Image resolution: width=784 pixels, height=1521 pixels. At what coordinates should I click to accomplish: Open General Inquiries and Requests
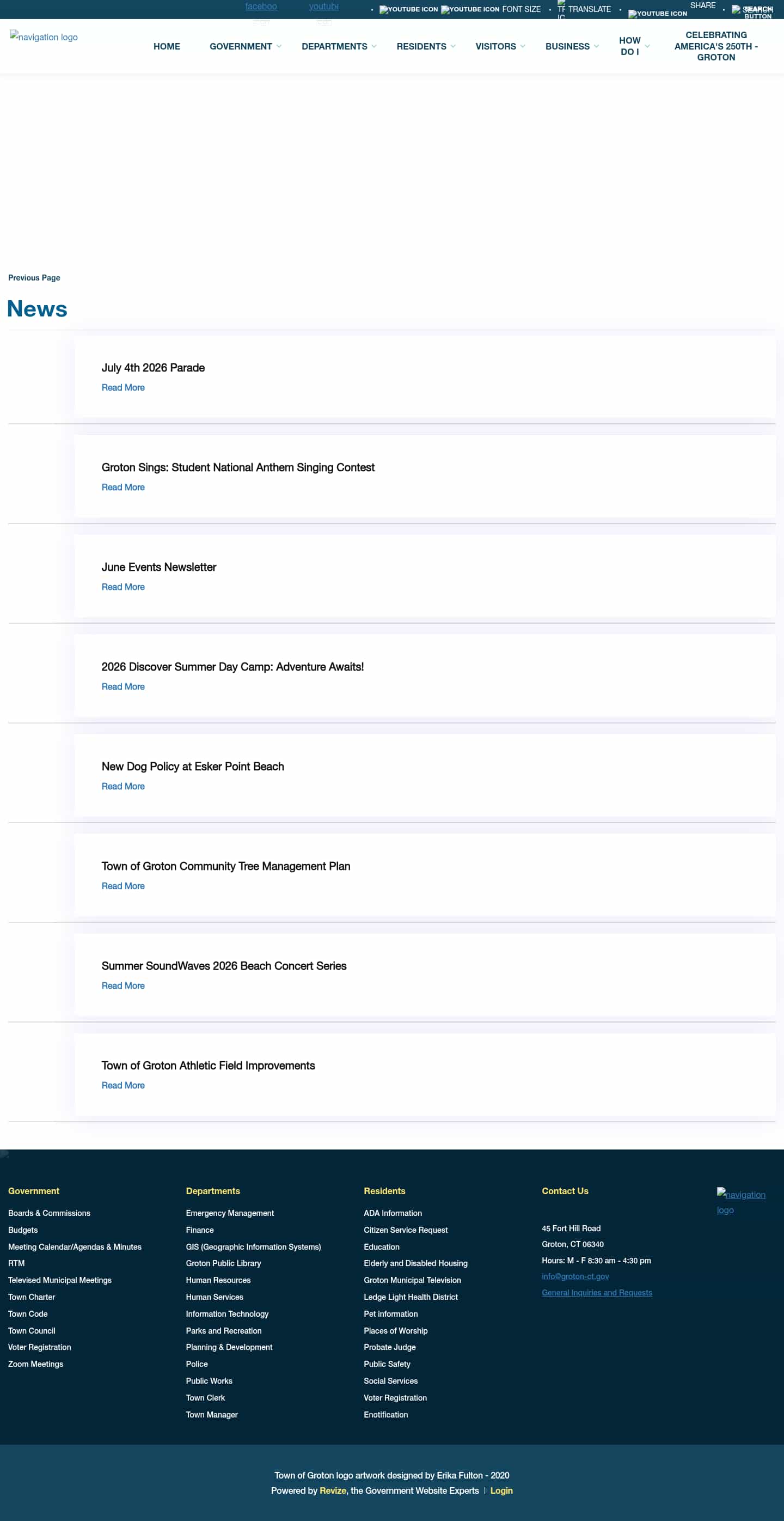[596, 1293]
